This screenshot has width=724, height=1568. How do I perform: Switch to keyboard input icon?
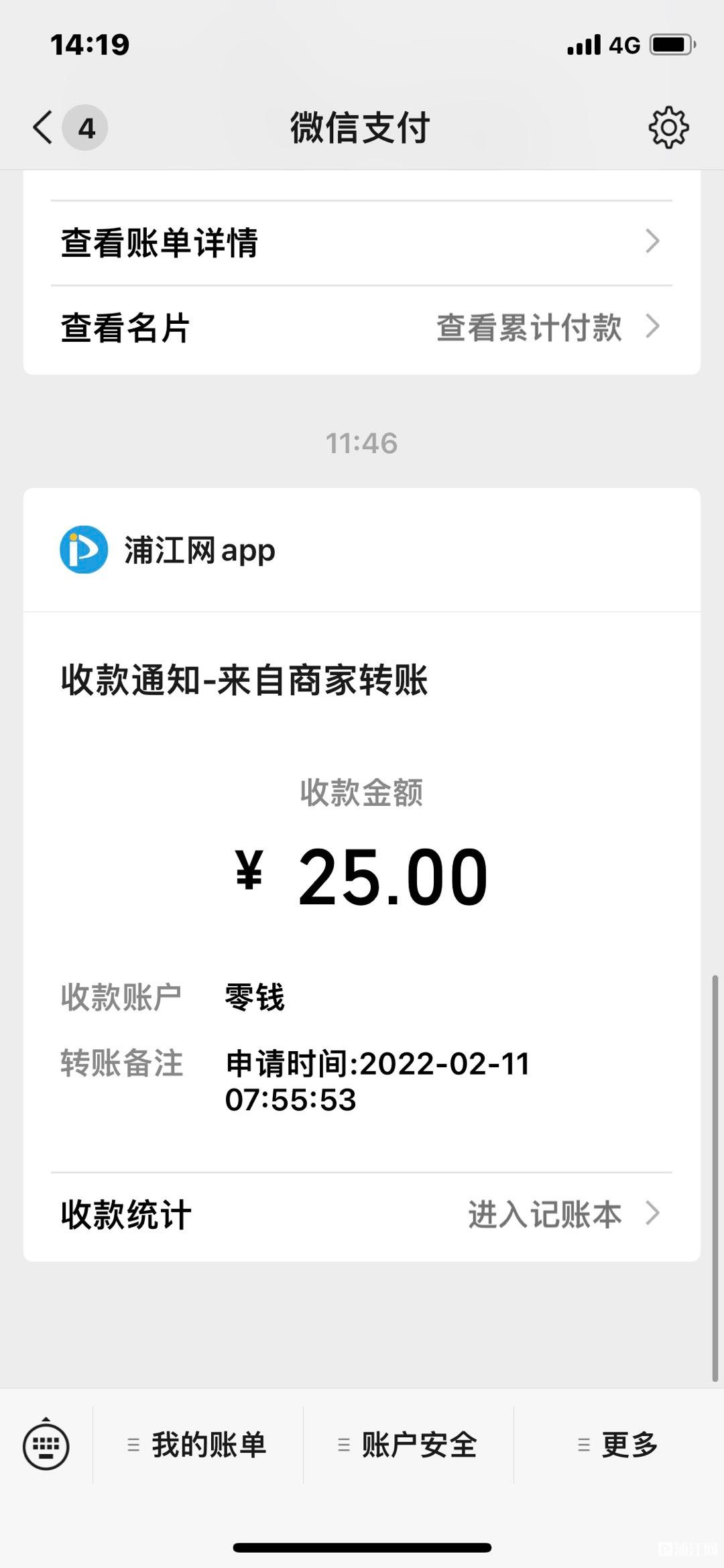pyautogui.click(x=46, y=1445)
